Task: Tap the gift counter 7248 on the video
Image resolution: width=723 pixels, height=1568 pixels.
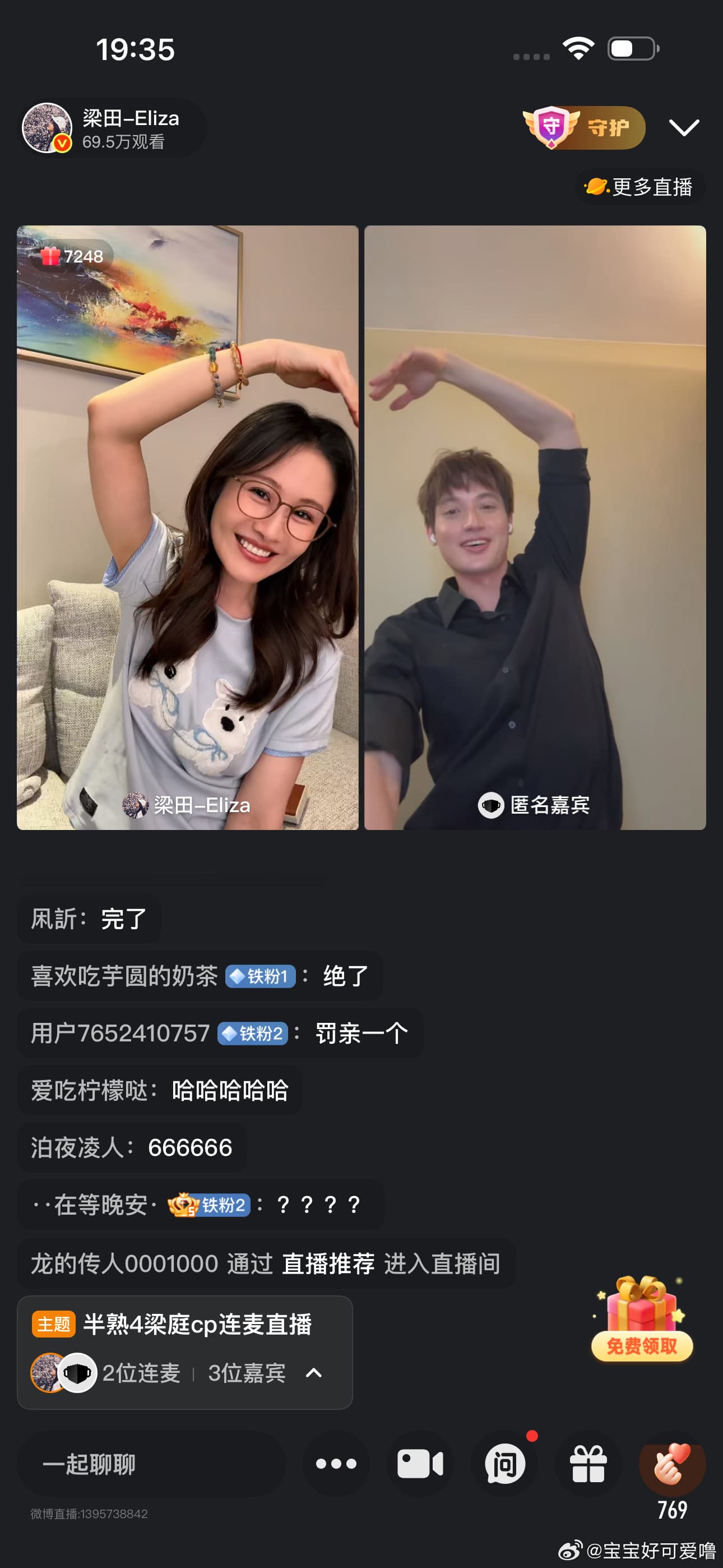Action: 72,256
